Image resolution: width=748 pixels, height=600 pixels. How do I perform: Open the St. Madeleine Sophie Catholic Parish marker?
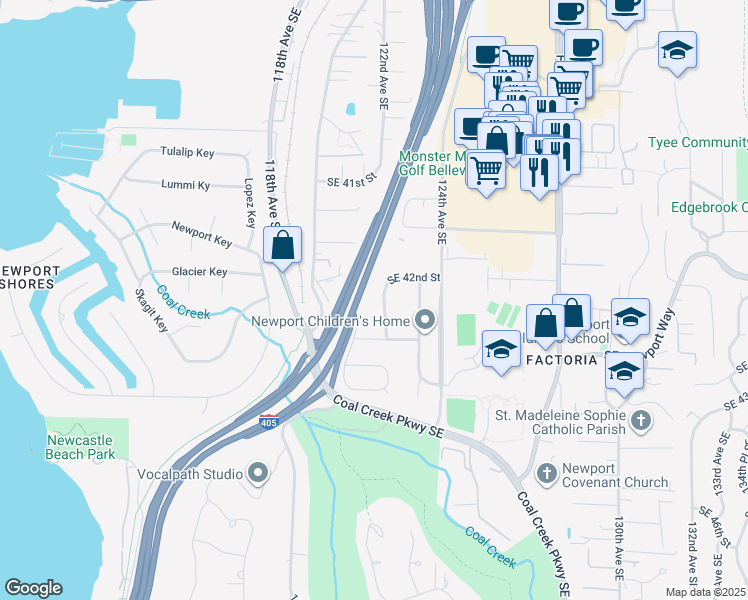coord(641,421)
